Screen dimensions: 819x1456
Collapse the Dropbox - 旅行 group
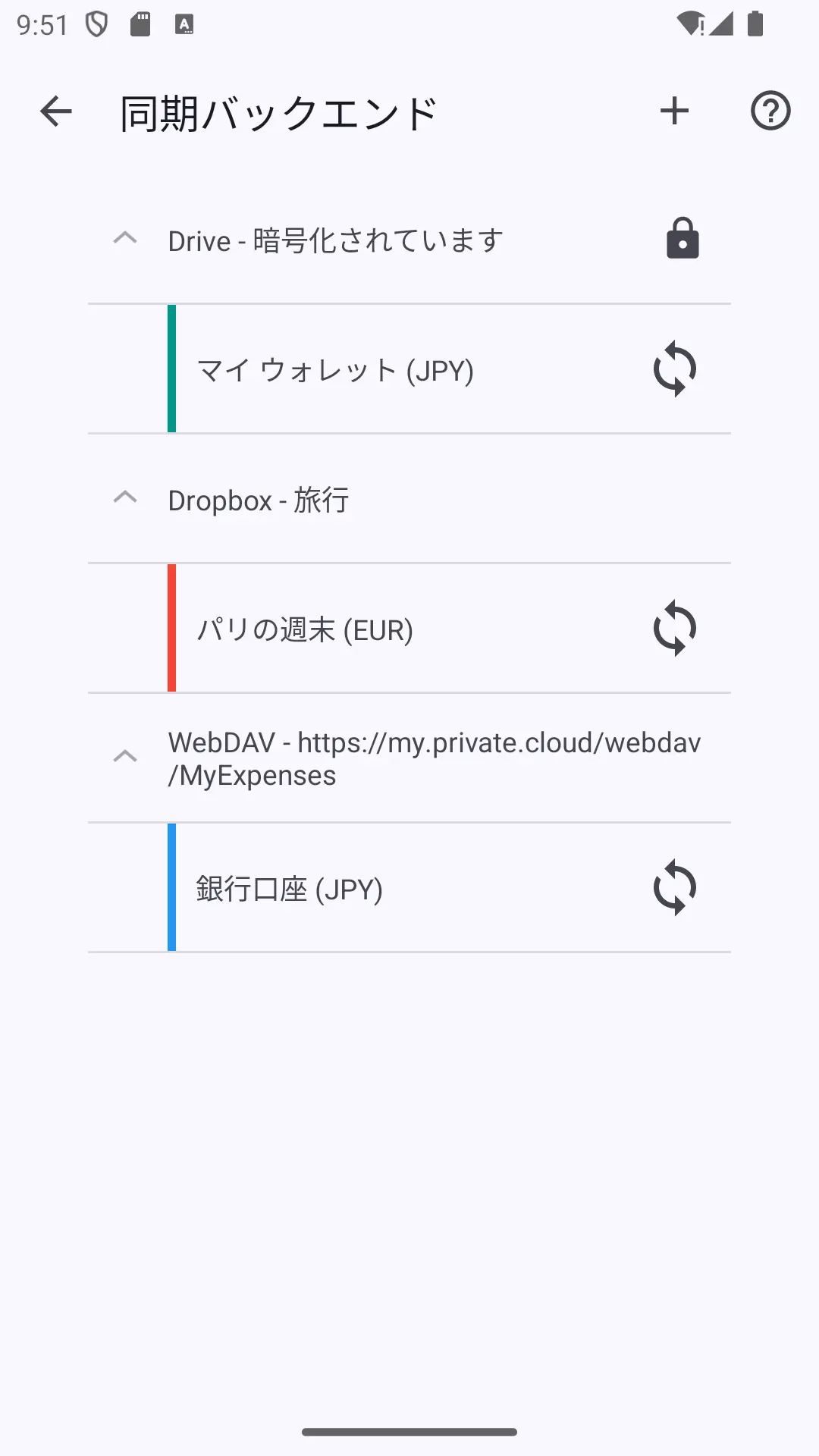(125, 498)
